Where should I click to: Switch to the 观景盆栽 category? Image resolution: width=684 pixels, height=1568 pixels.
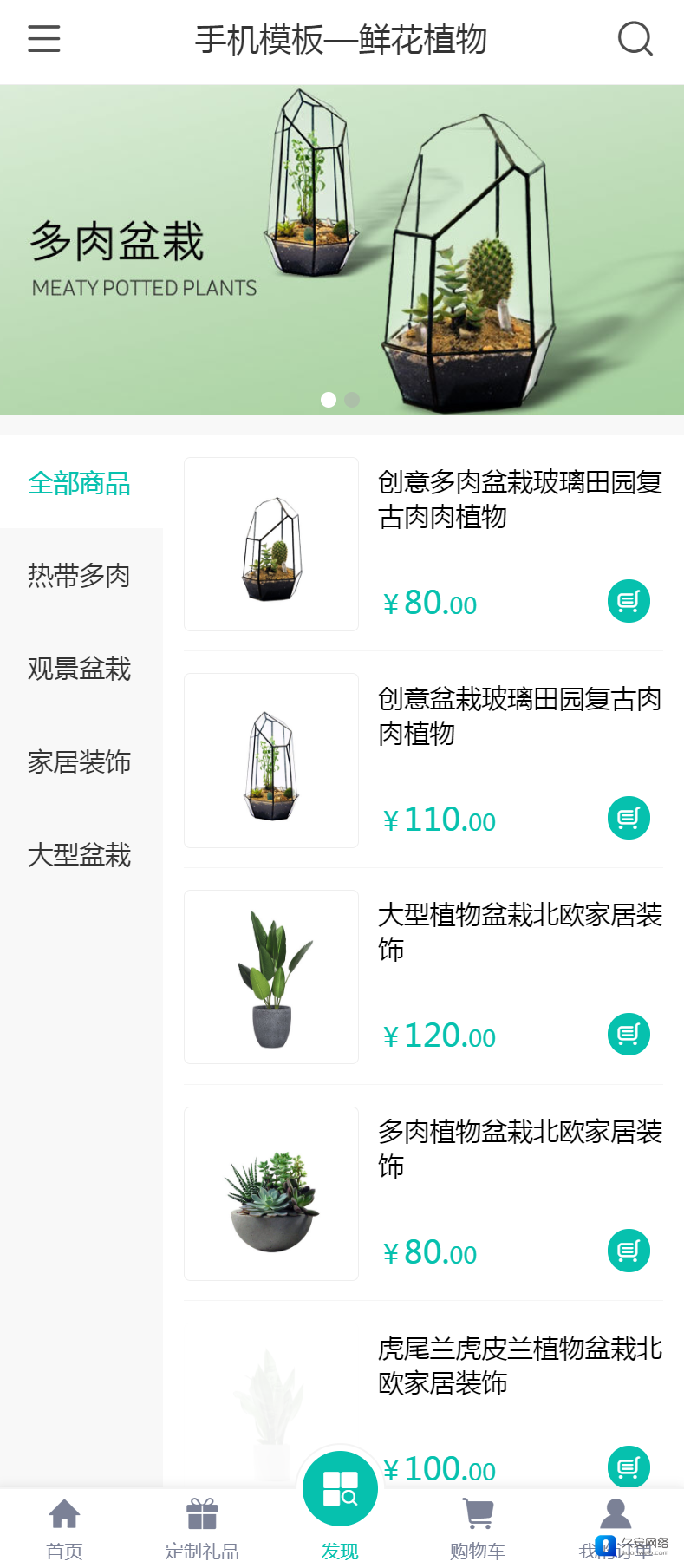(x=79, y=669)
